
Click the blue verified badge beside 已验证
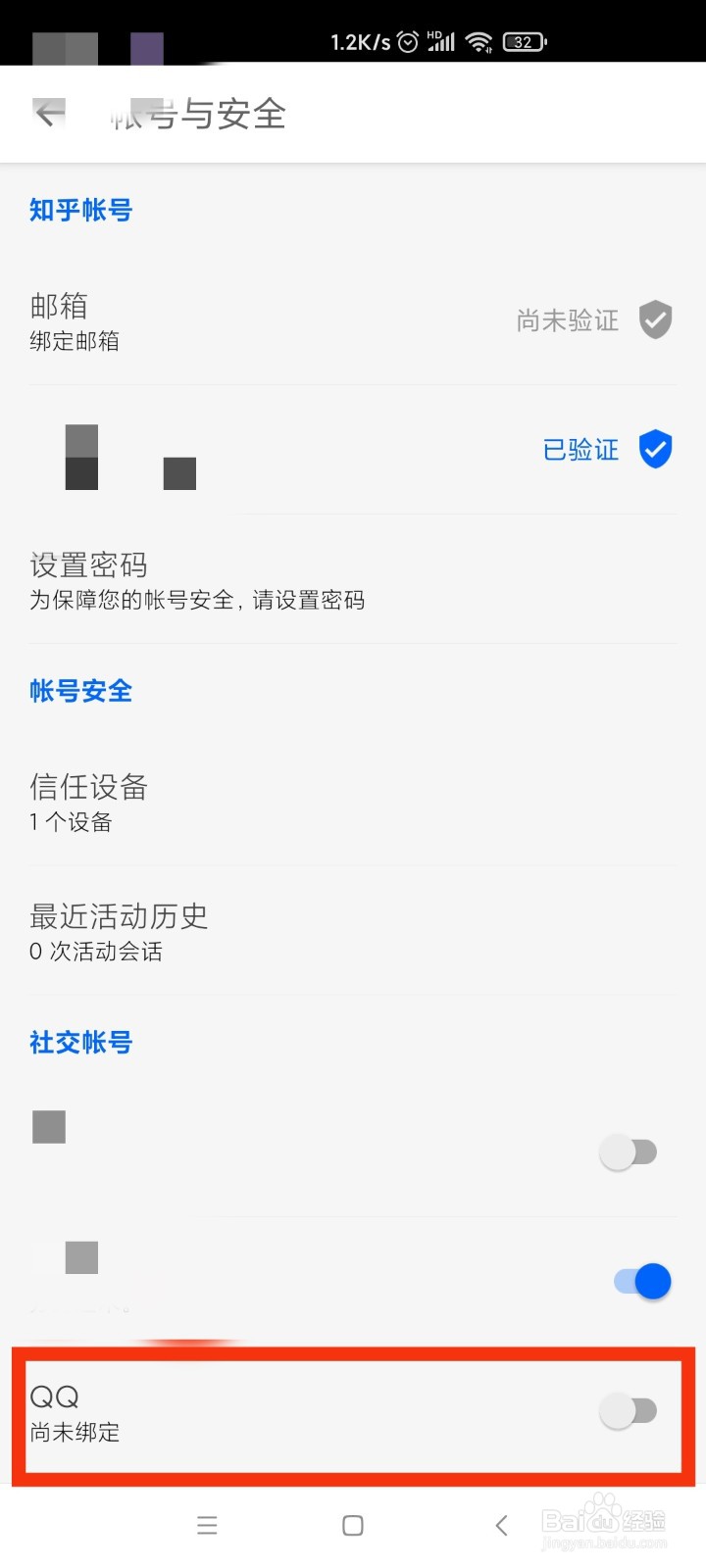(x=655, y=450)
